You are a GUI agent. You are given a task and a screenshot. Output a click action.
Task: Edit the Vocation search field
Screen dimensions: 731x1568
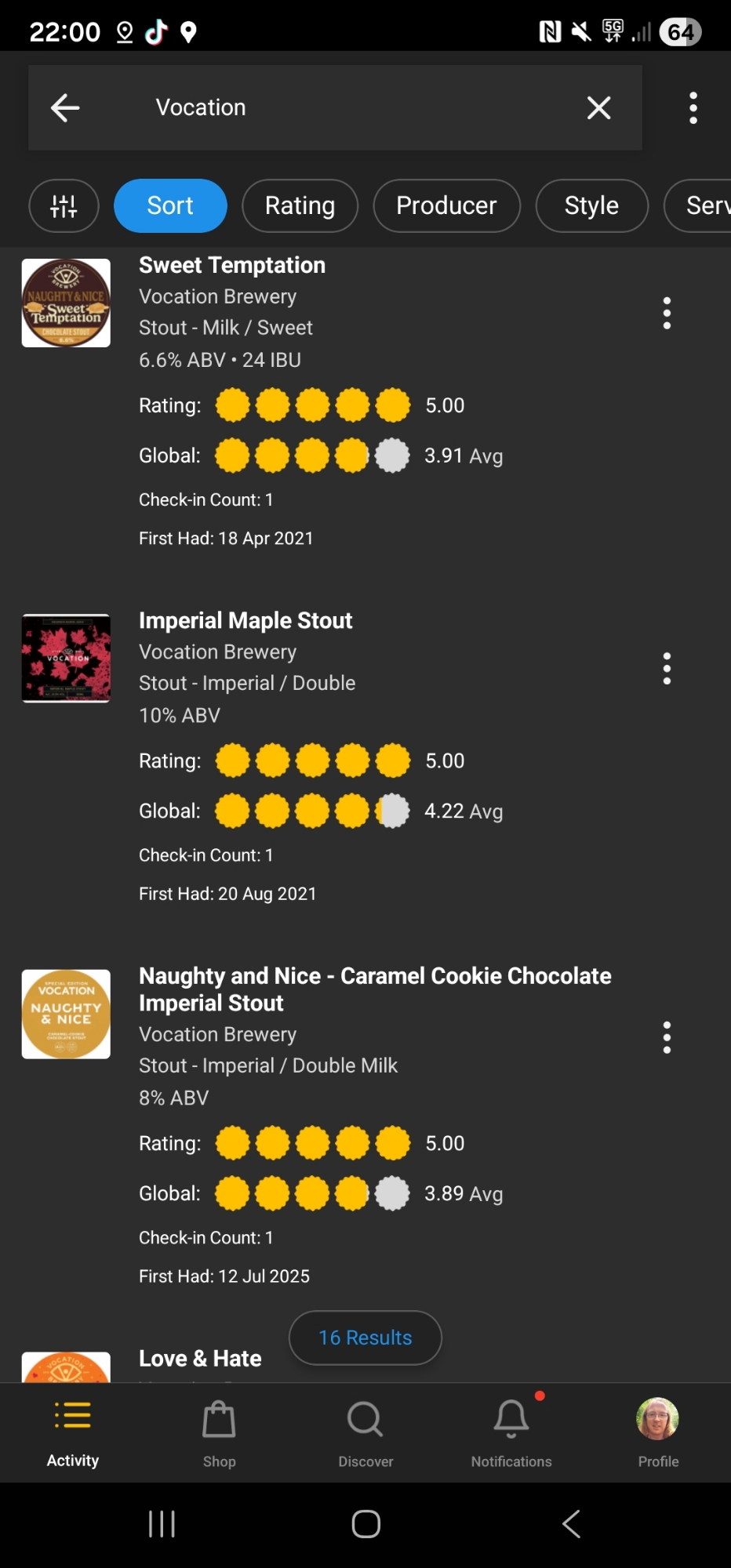pyautogui.click(x=353, y=108)
